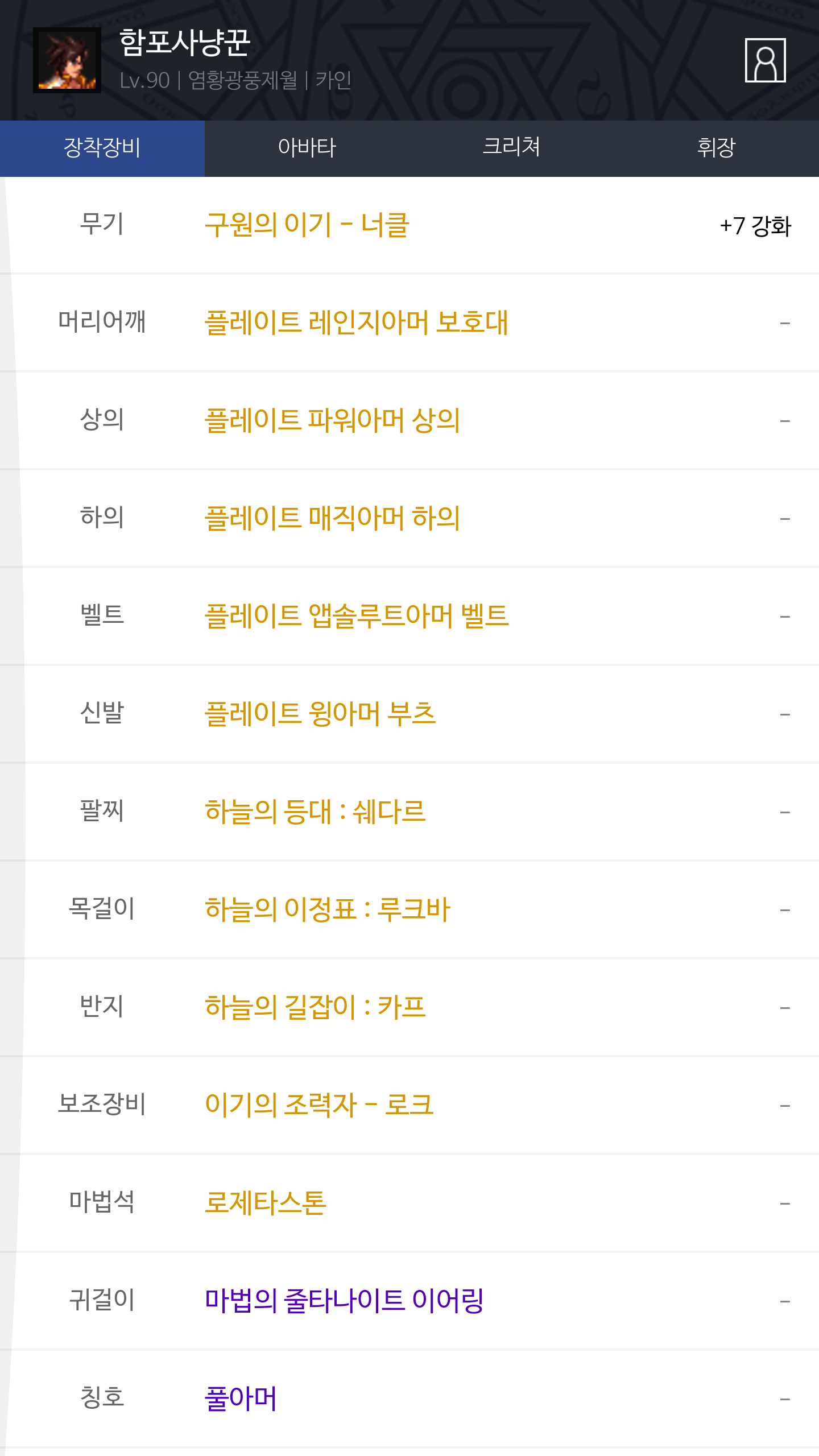This screenshot has height=1456, width=819.
Task: View 플레이트 앱솔루트아머 벨트 details
Action: click(x=357, y=616)
